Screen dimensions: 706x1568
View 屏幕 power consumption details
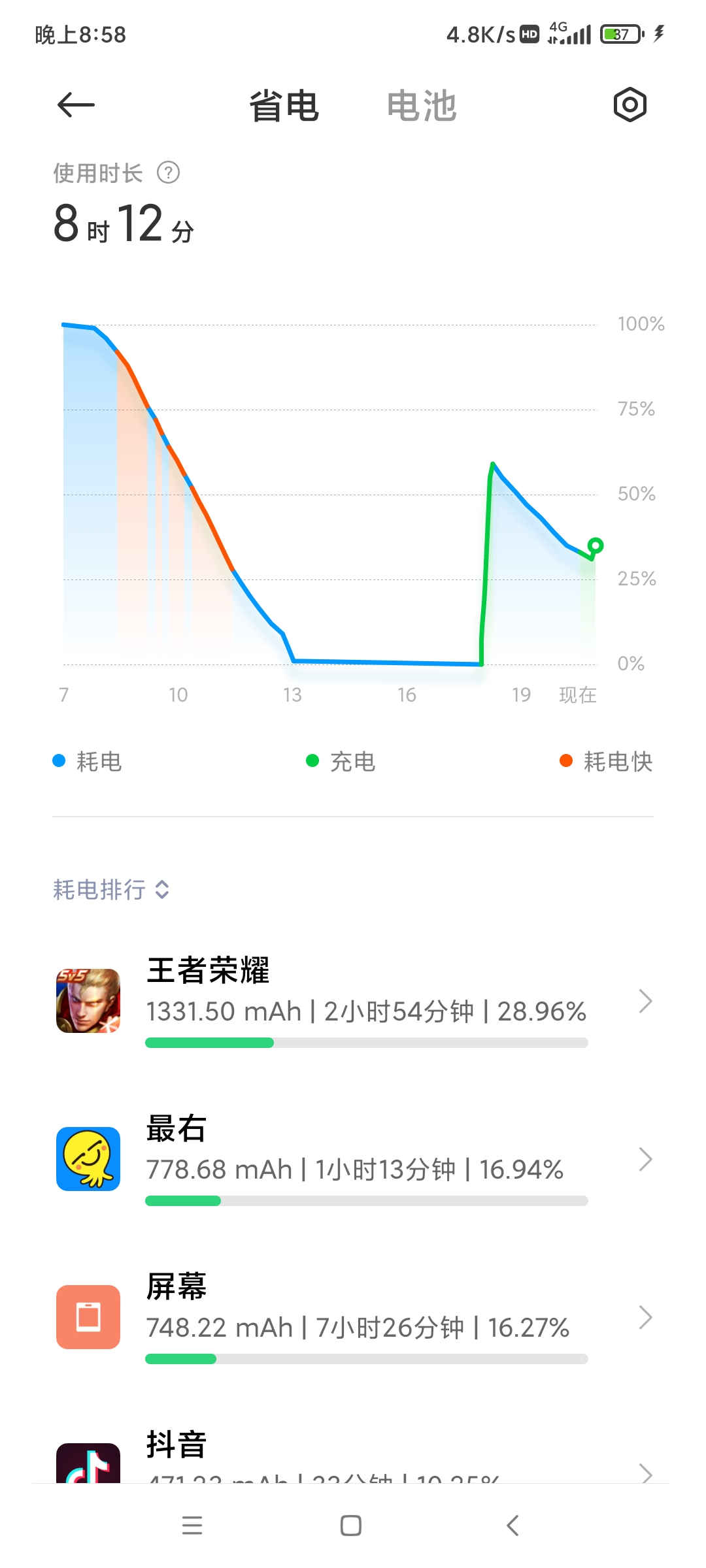[x=353, y=1317]
